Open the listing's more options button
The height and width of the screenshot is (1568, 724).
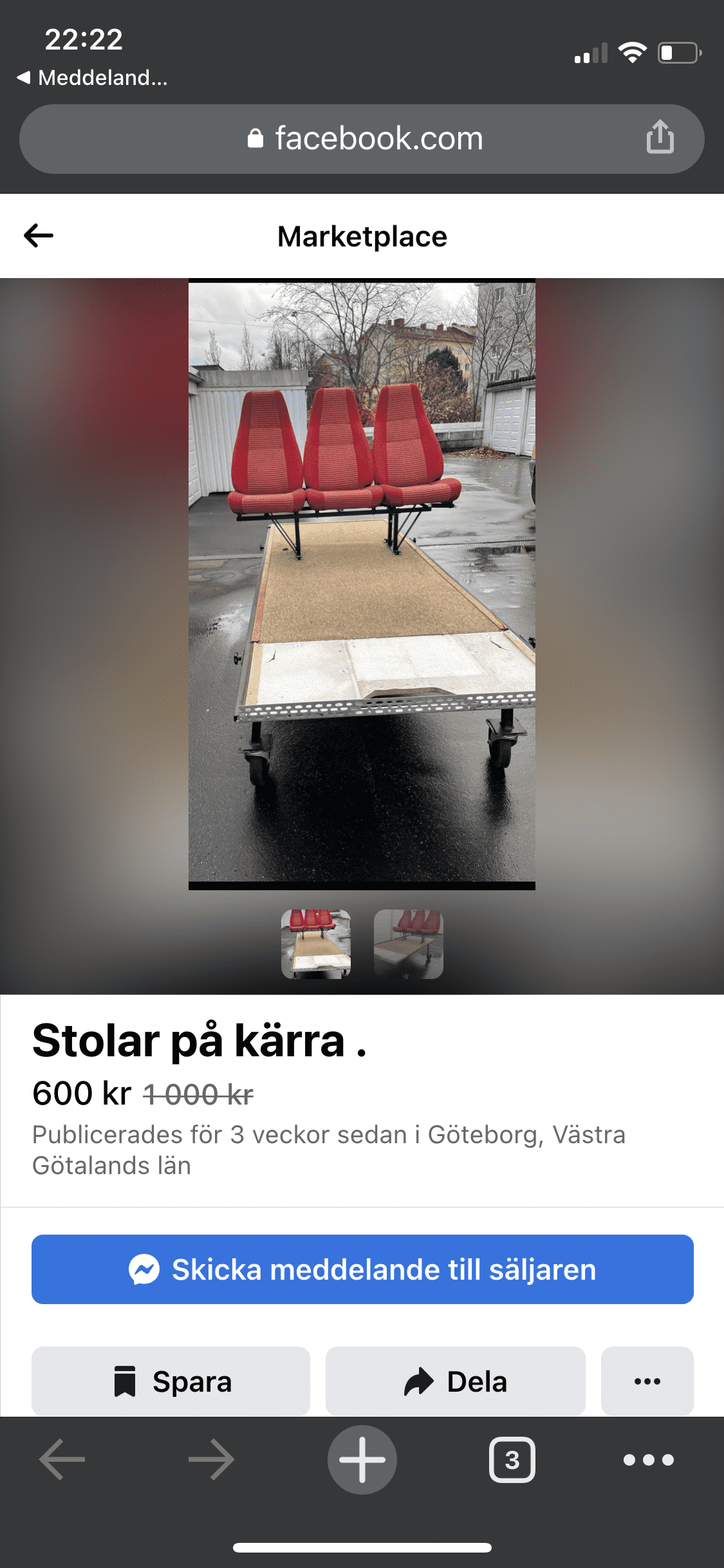coord(647,1381)
